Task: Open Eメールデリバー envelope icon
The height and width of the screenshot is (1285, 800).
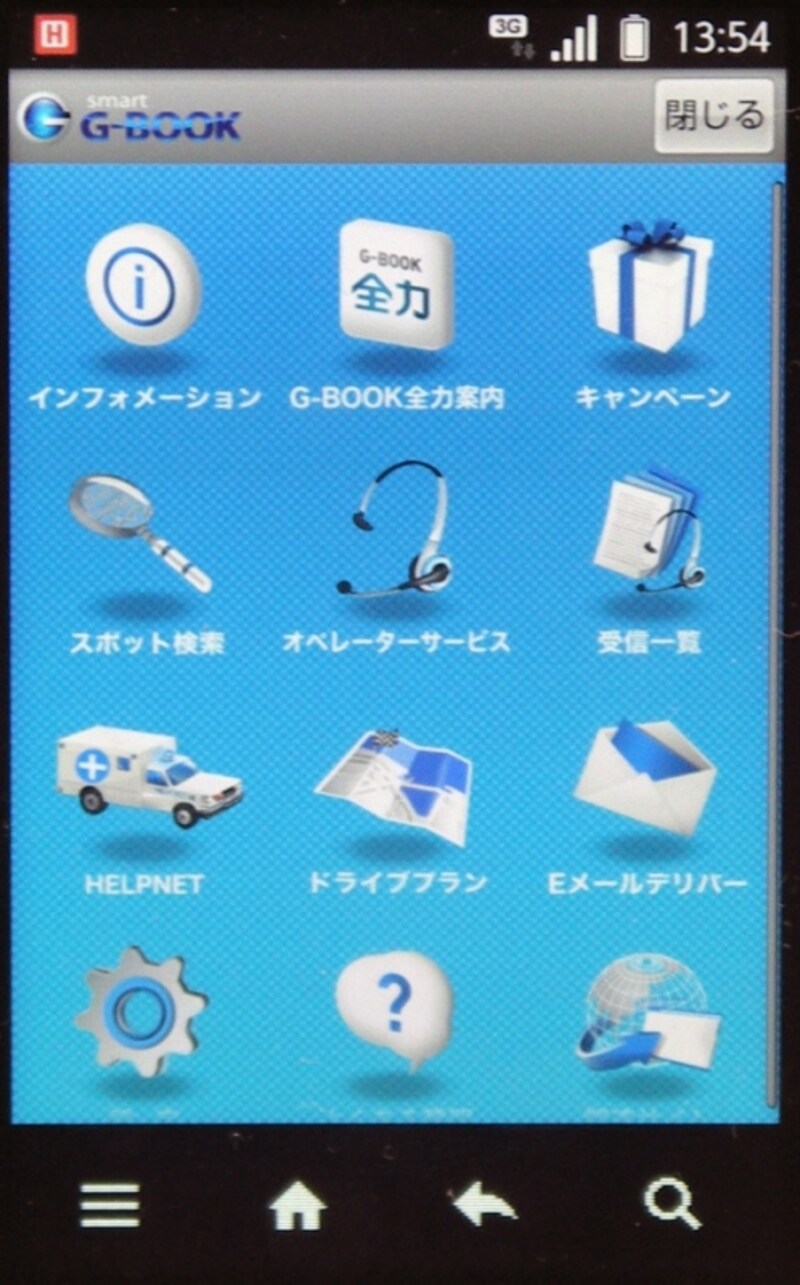Action: pos(645,775)
